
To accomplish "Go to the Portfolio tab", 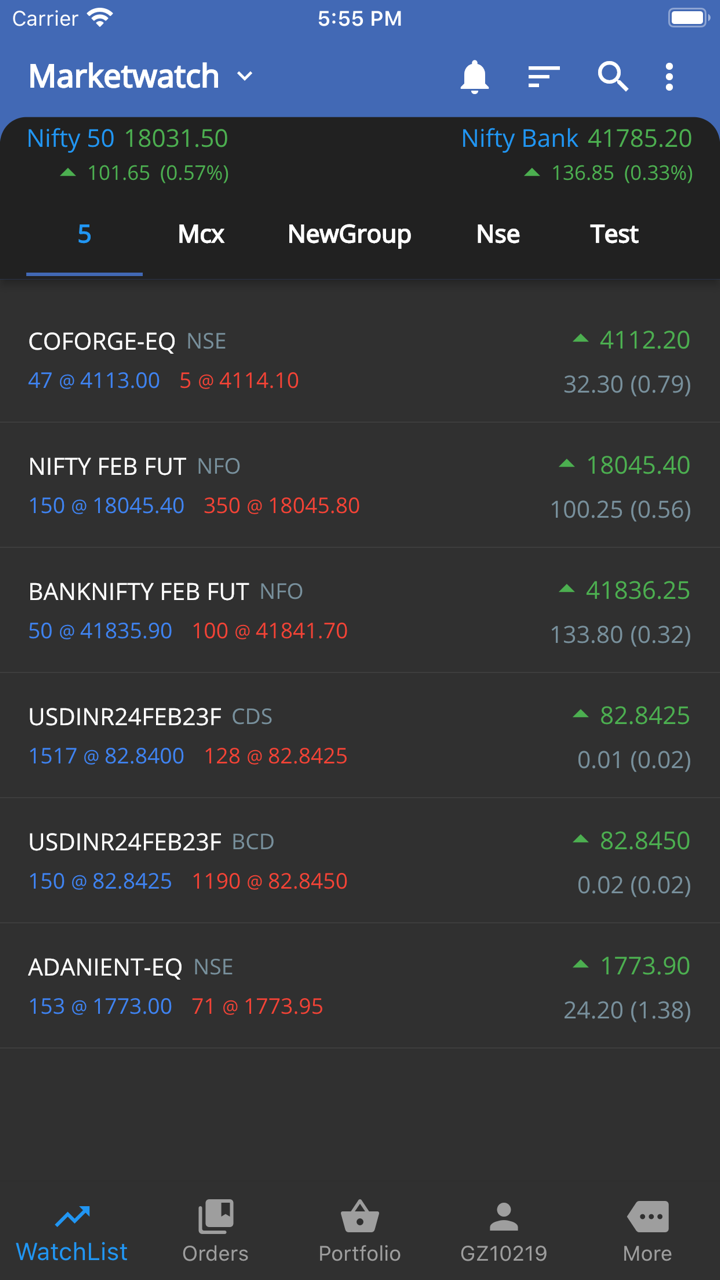I will point(359,1232).
